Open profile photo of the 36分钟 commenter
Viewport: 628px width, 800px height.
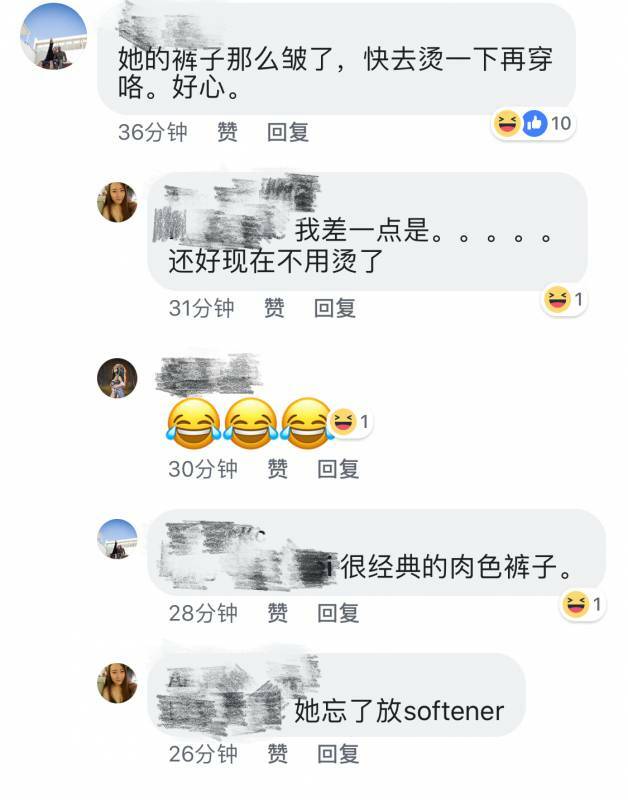(x=53, y=36)
